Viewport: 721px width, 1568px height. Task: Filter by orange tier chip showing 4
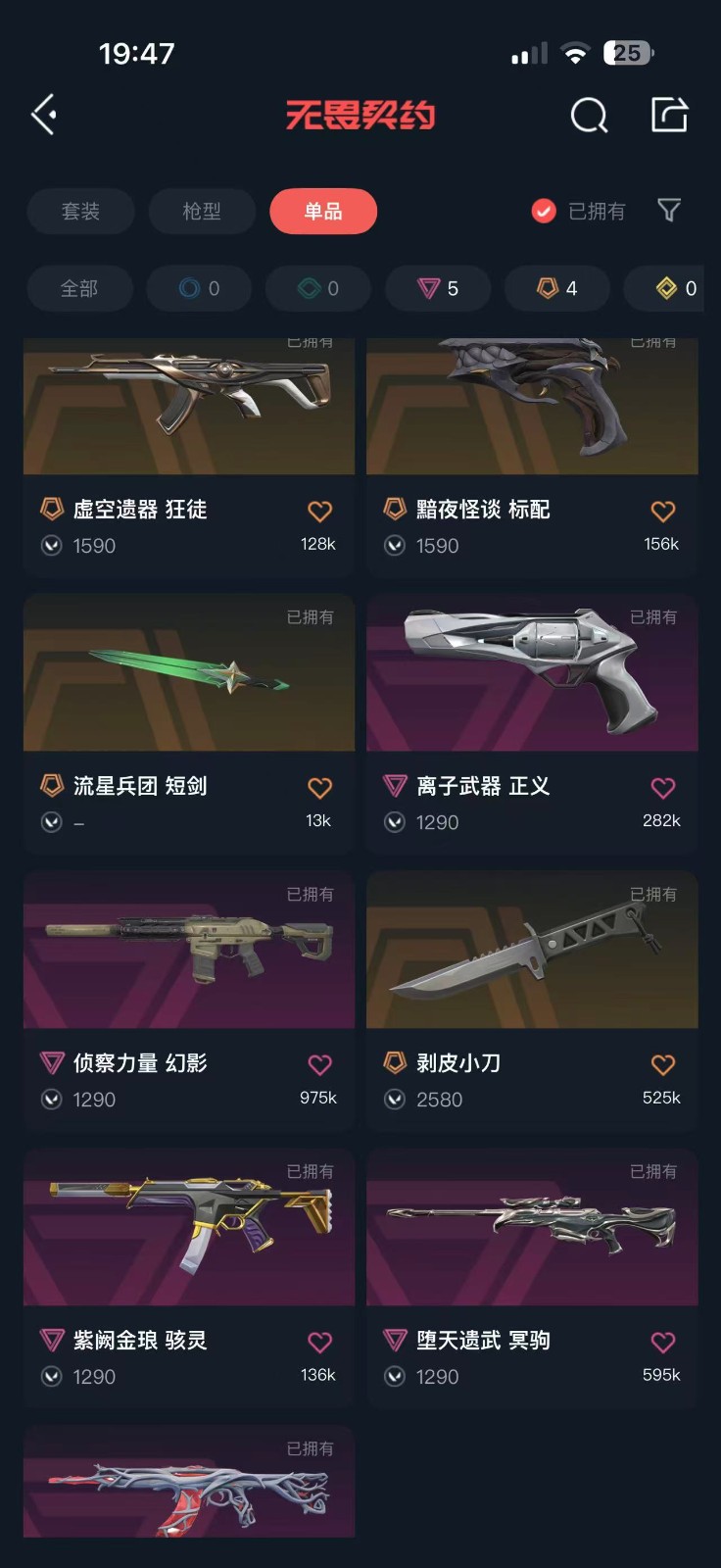pos(557,288)
